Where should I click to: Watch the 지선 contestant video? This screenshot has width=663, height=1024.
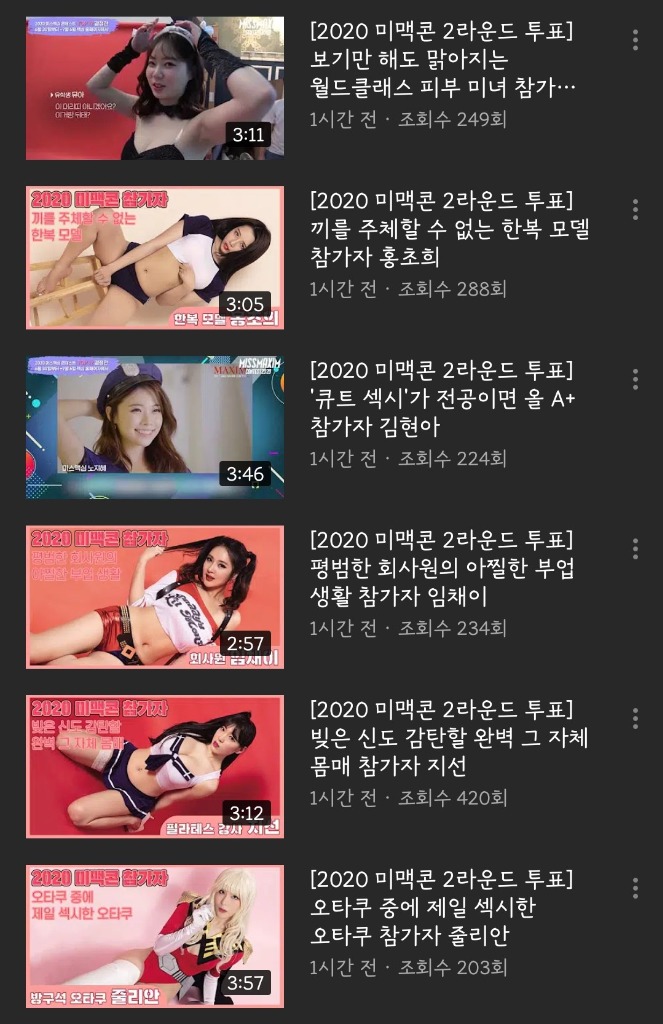click(155, 767)
